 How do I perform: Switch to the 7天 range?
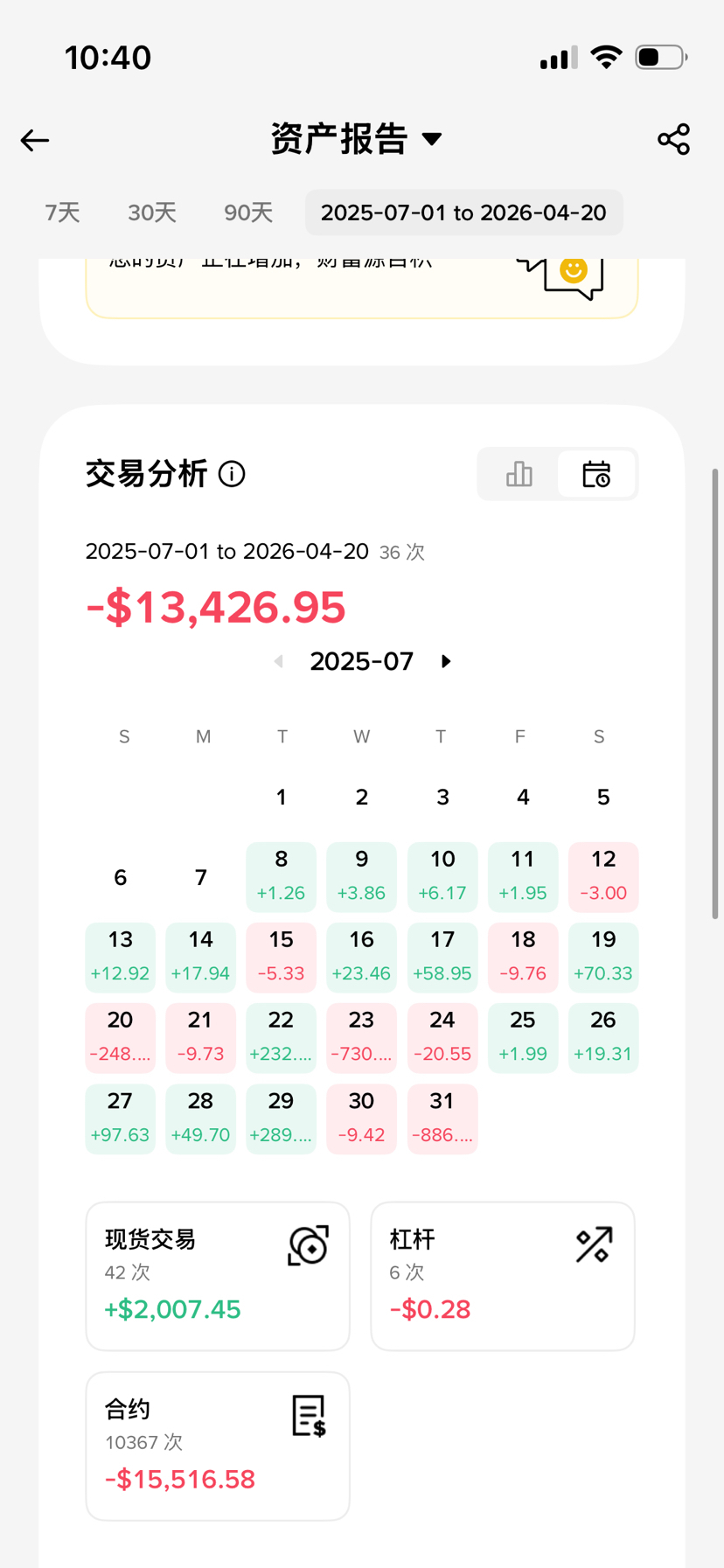tap(62, 213)
